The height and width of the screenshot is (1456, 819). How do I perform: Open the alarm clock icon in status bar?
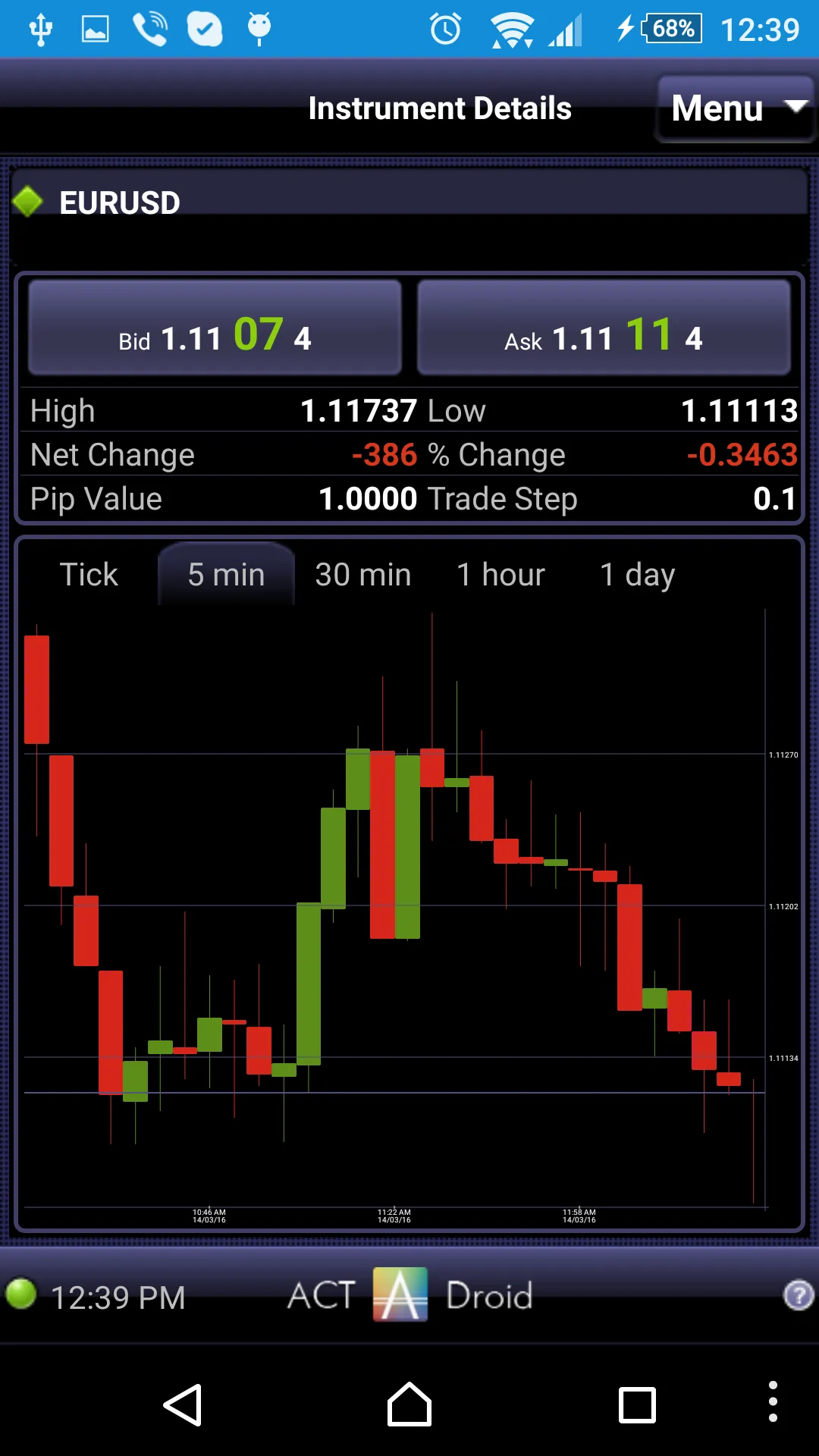pyautogui.click(x=447, y=29)
